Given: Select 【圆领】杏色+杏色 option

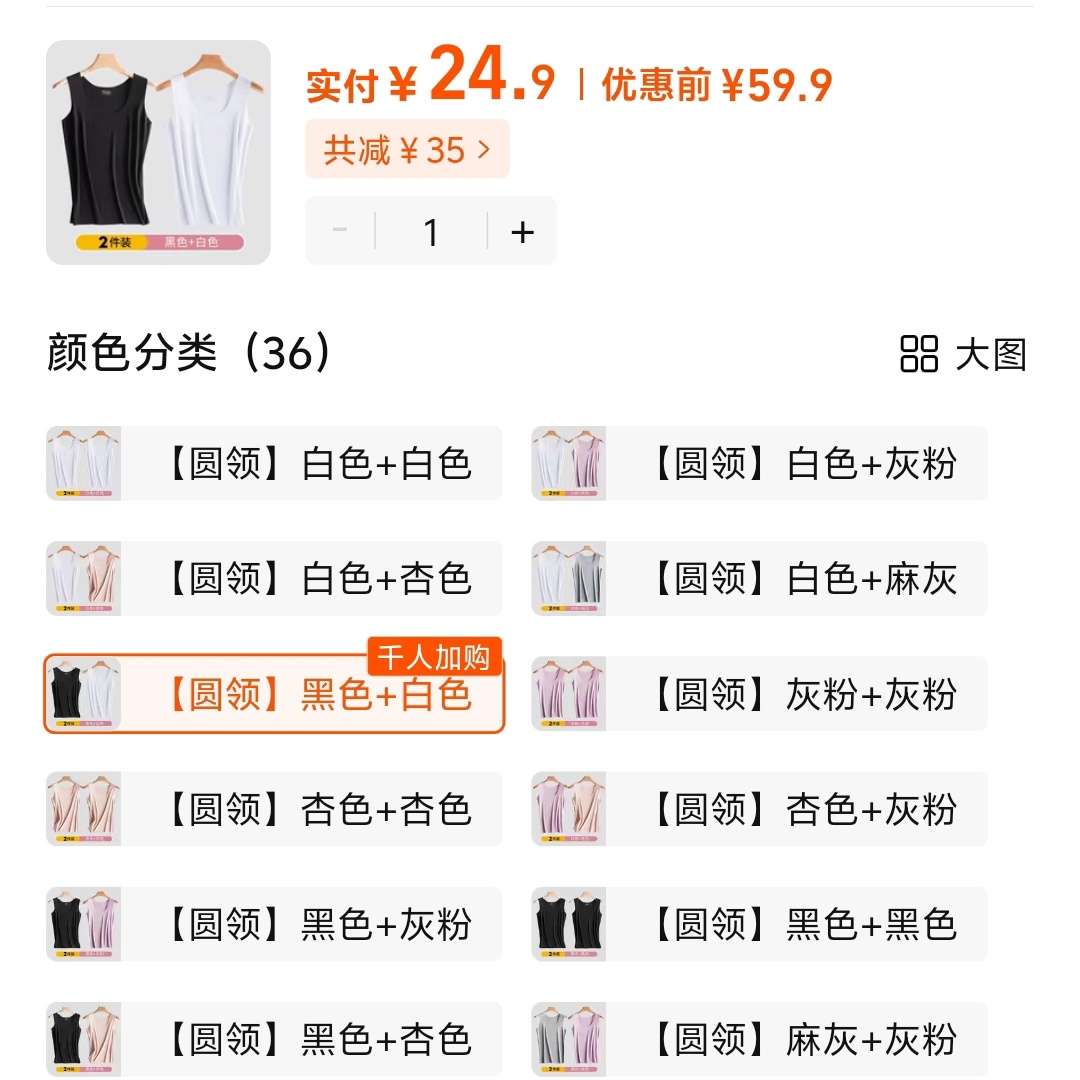Looking at the screenshot, I should 274,809.
